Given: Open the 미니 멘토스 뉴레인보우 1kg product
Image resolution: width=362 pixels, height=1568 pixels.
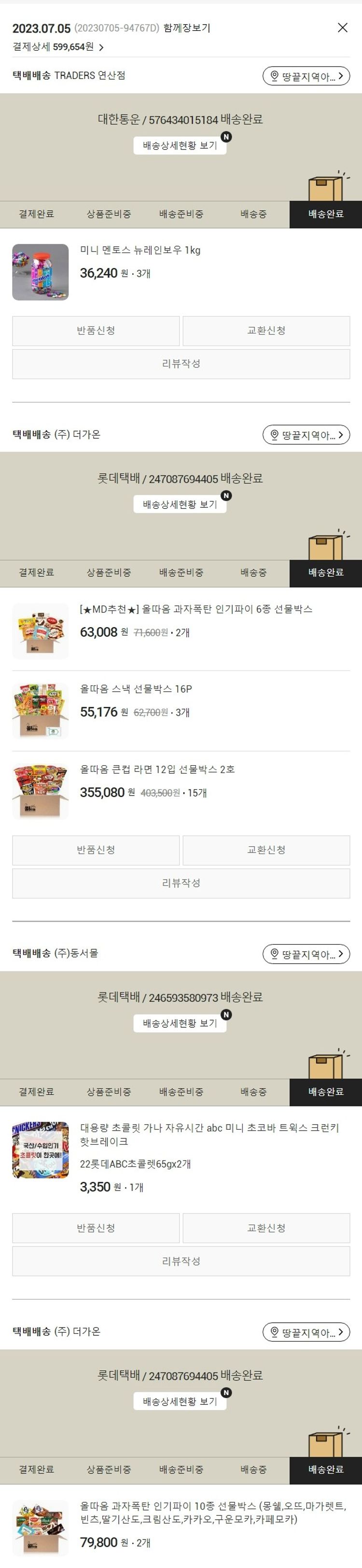Looking at the screenshot, I should (x=140, y=250).
